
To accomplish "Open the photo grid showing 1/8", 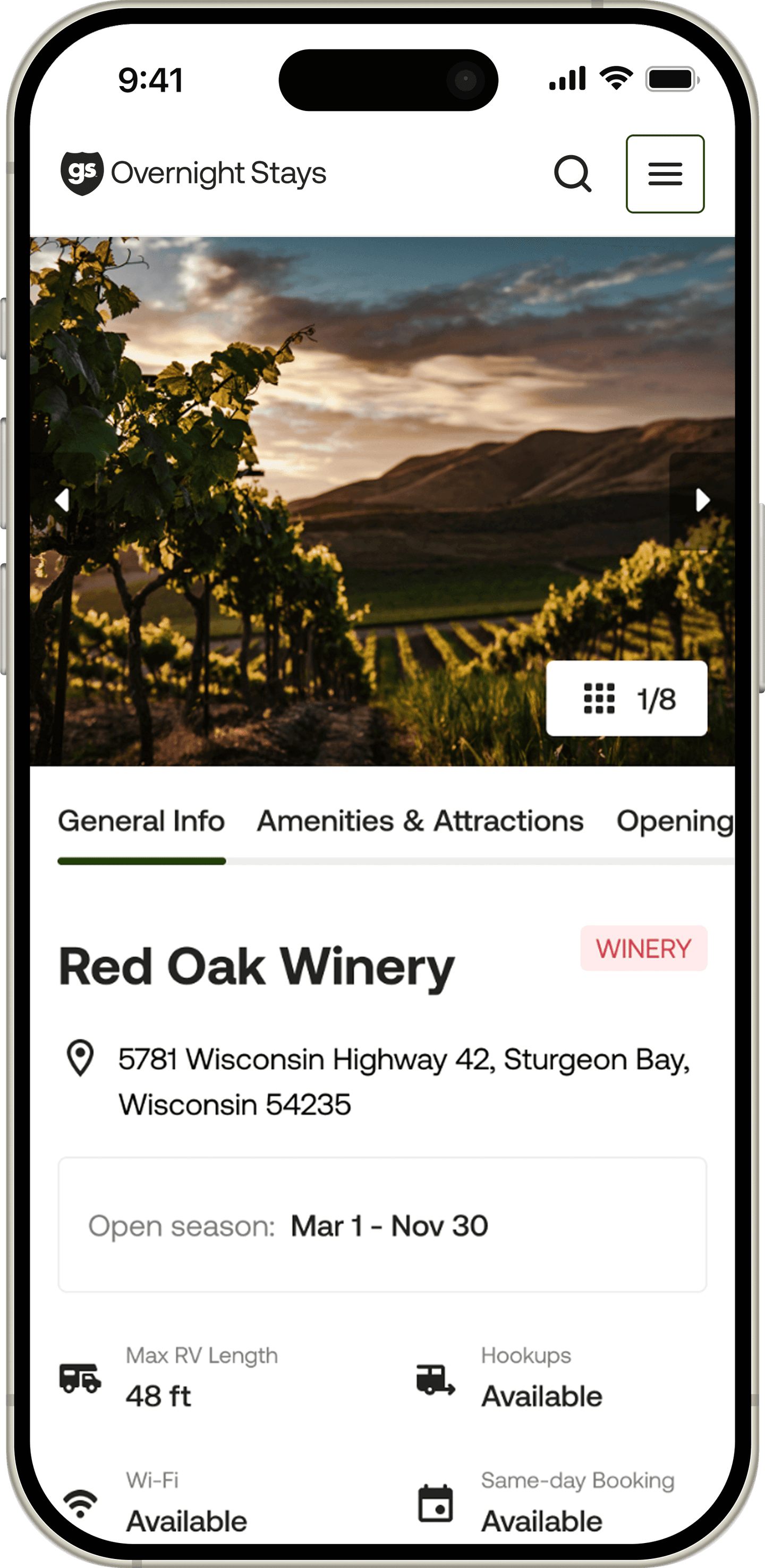I will 626,698.
